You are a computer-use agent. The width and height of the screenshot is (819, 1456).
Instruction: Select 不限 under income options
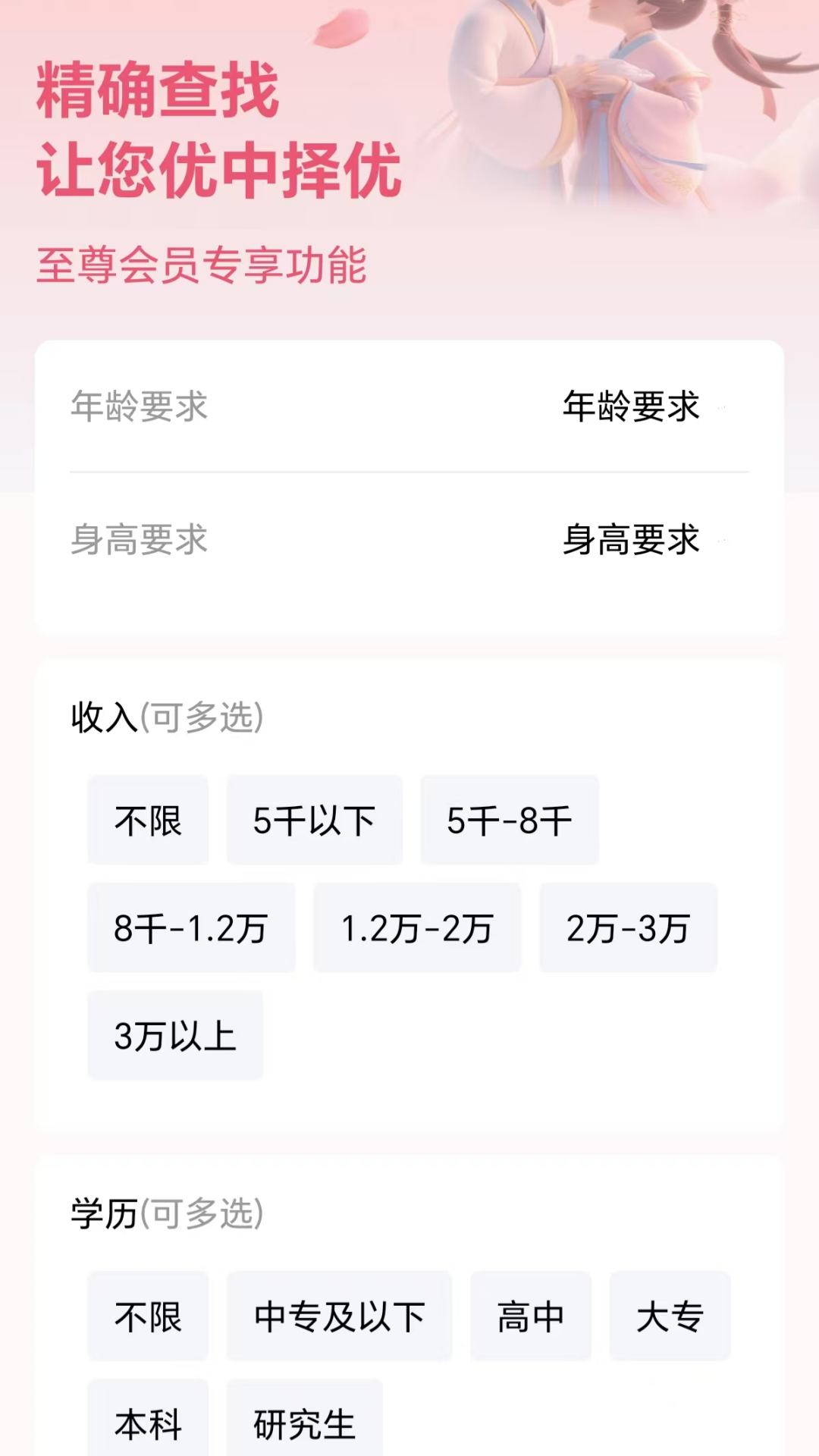tap(148, 820)
